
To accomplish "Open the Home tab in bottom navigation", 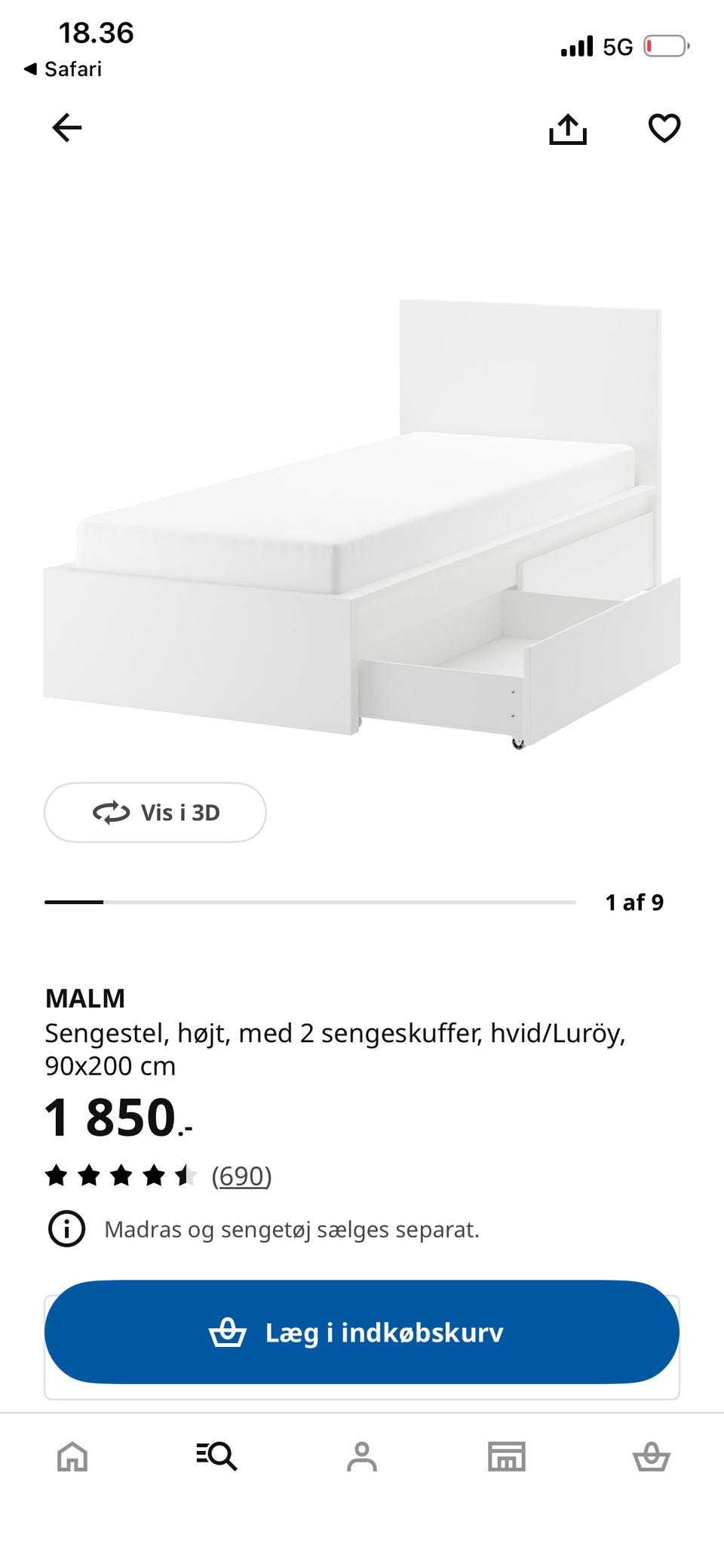I will tap(72, 1456).
